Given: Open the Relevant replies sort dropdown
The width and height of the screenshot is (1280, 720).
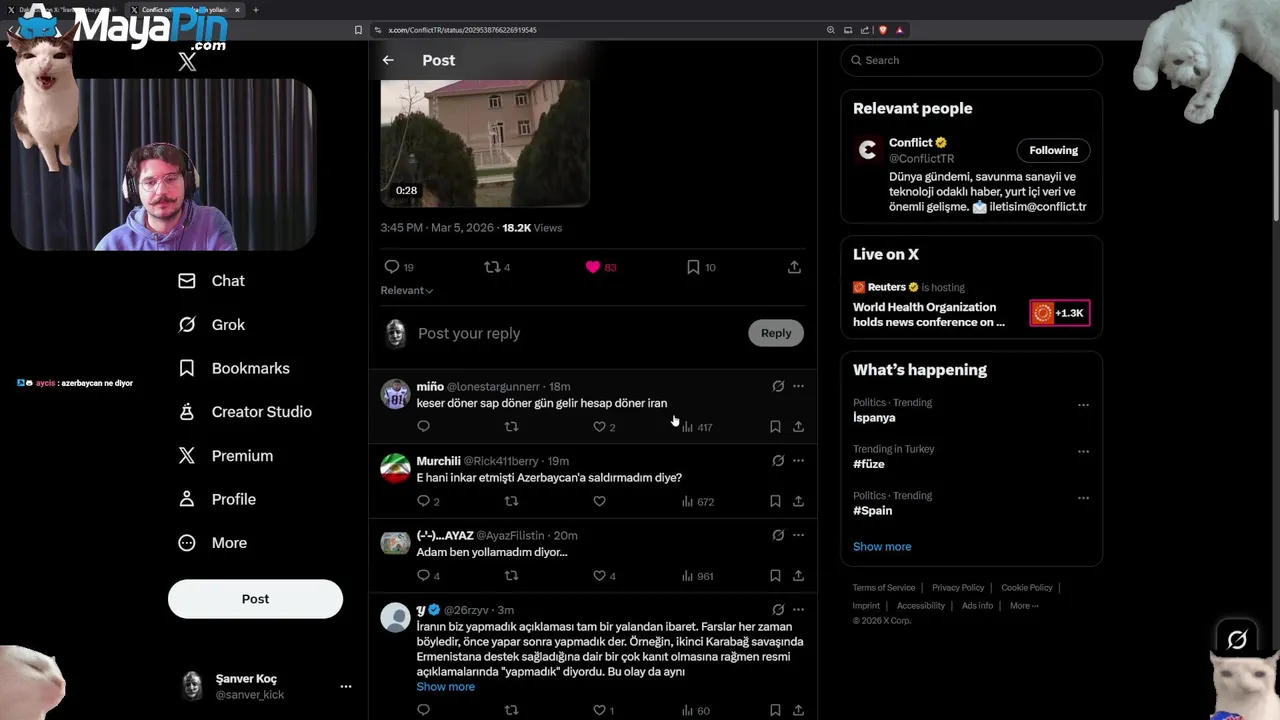Looking at the screenshot, I should click(406, 290).
